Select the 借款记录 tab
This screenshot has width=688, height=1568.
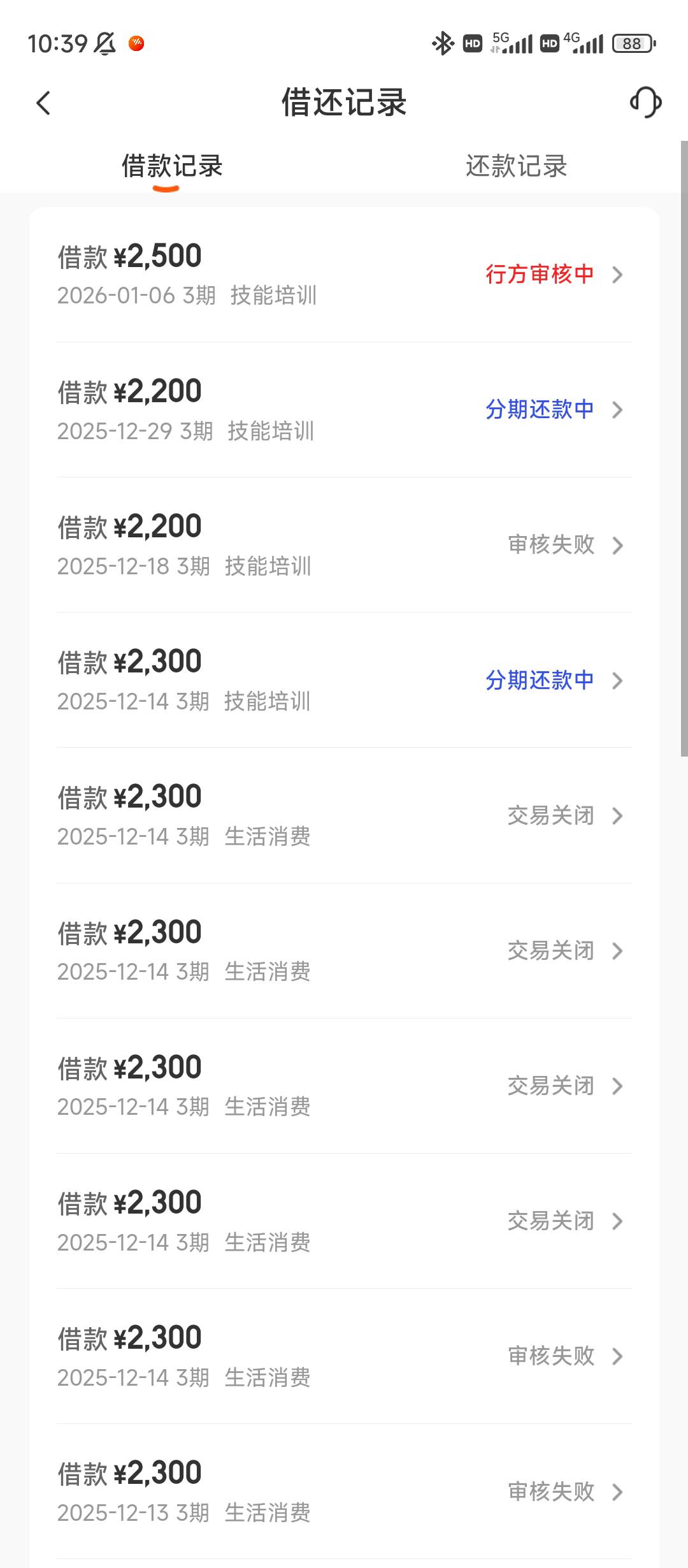[172, 166]
